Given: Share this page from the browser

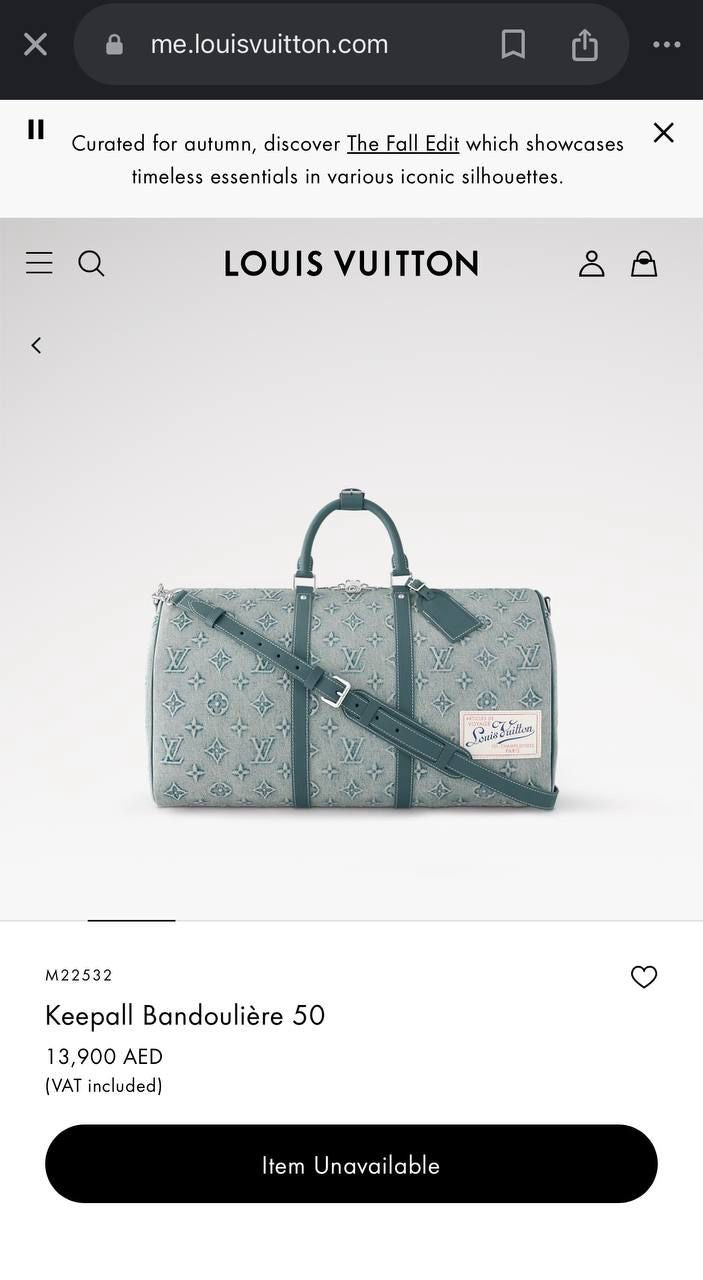Looking at the screenshot, I should pyautogui.click(x=584, y=44).
